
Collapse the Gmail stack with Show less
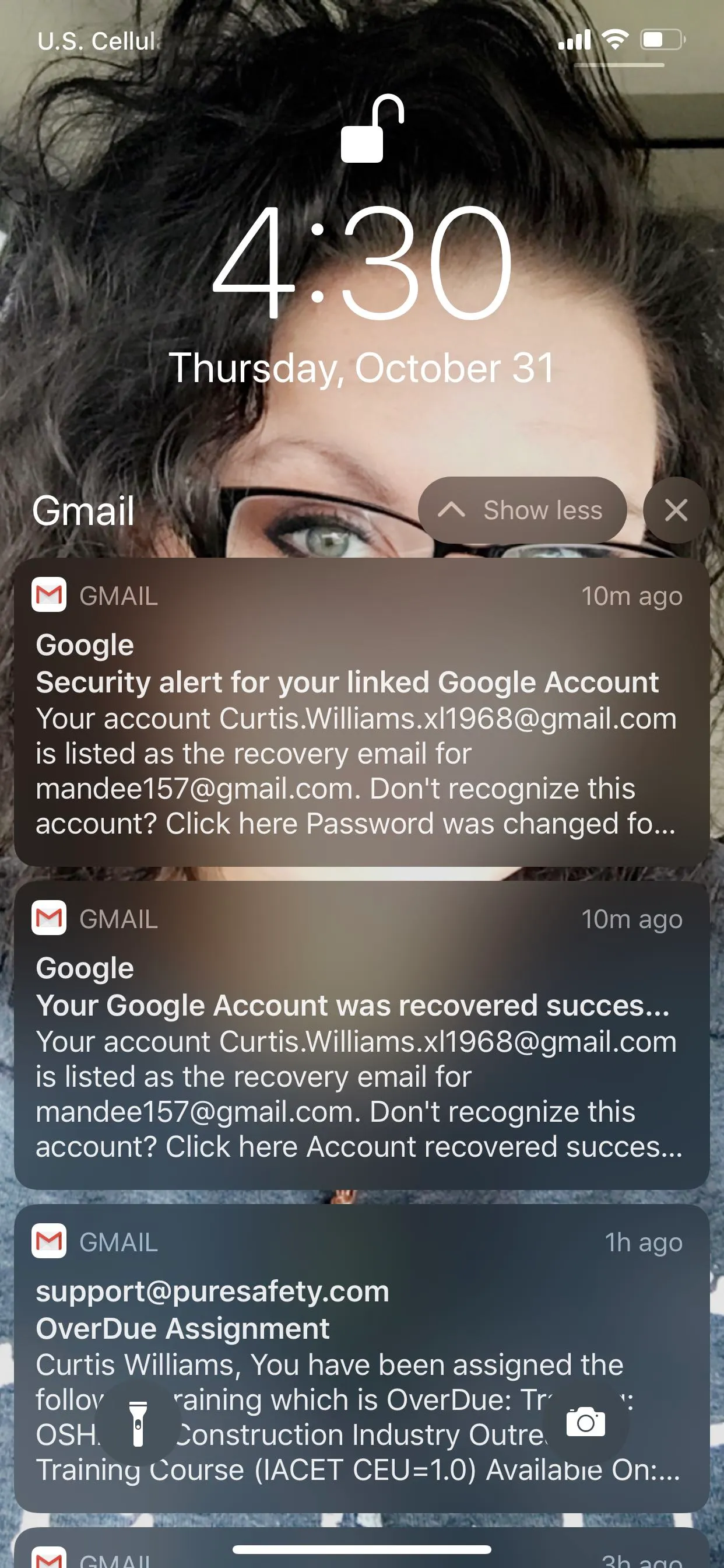[x=522, y=510]
